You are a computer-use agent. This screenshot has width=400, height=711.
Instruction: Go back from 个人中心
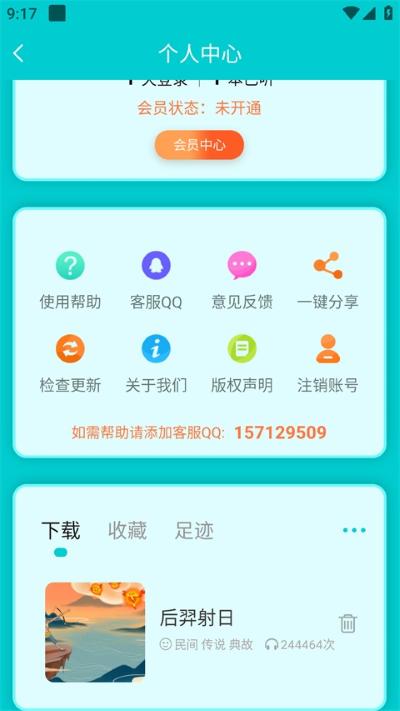pos(18,54)
